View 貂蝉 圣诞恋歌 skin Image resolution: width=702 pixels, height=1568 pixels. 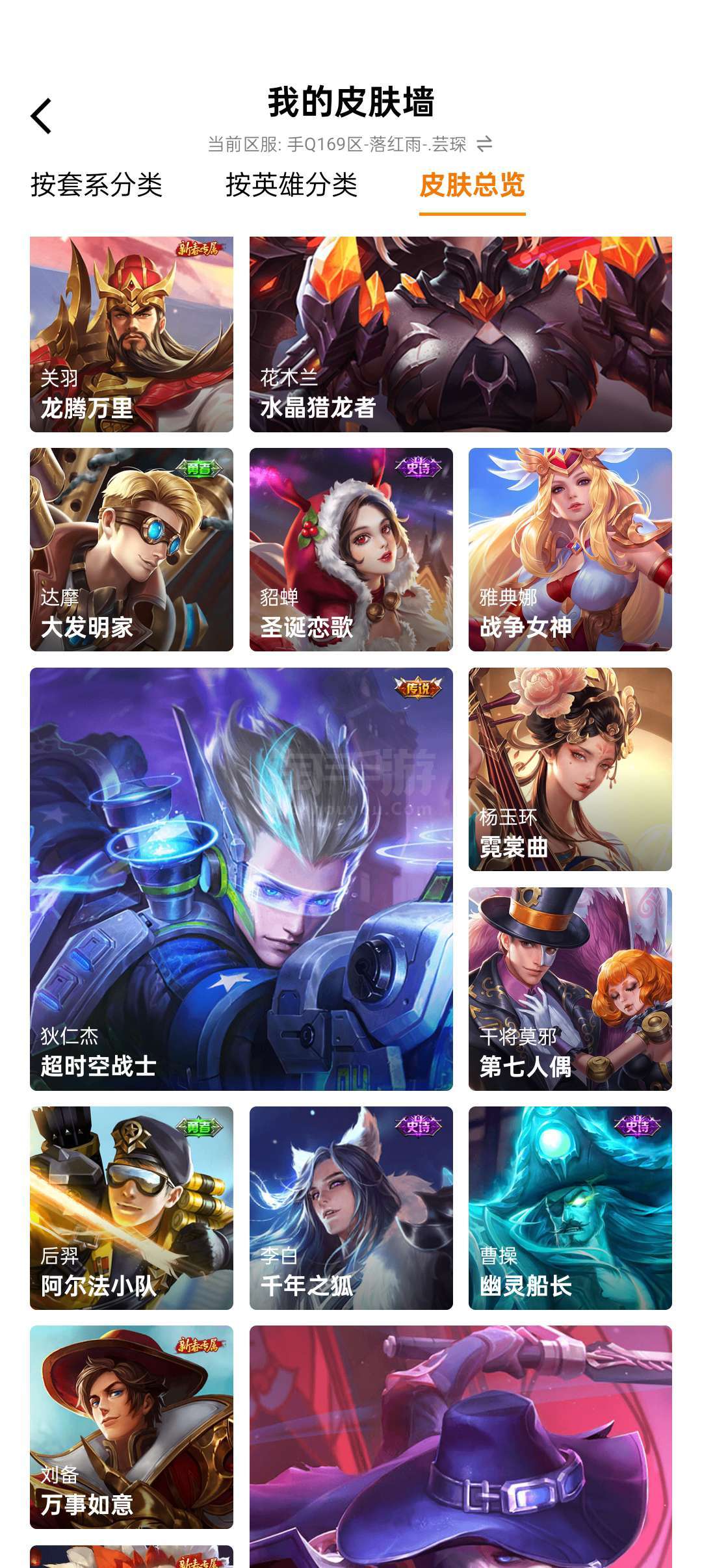click(x=351, y=549)
